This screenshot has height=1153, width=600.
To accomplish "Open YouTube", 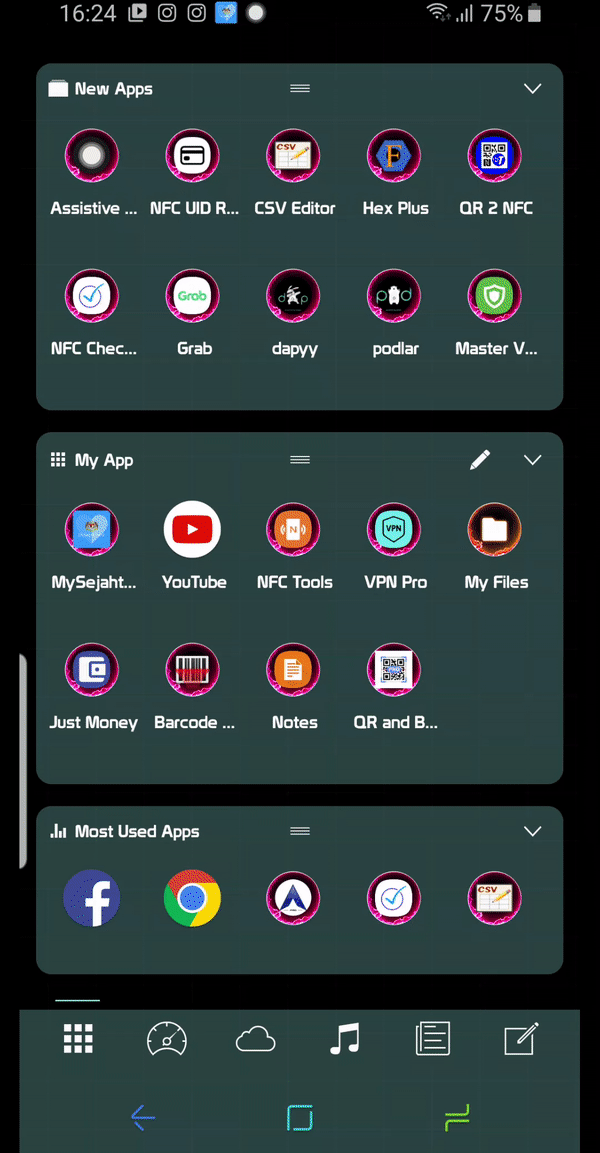I will coord(193,530).
